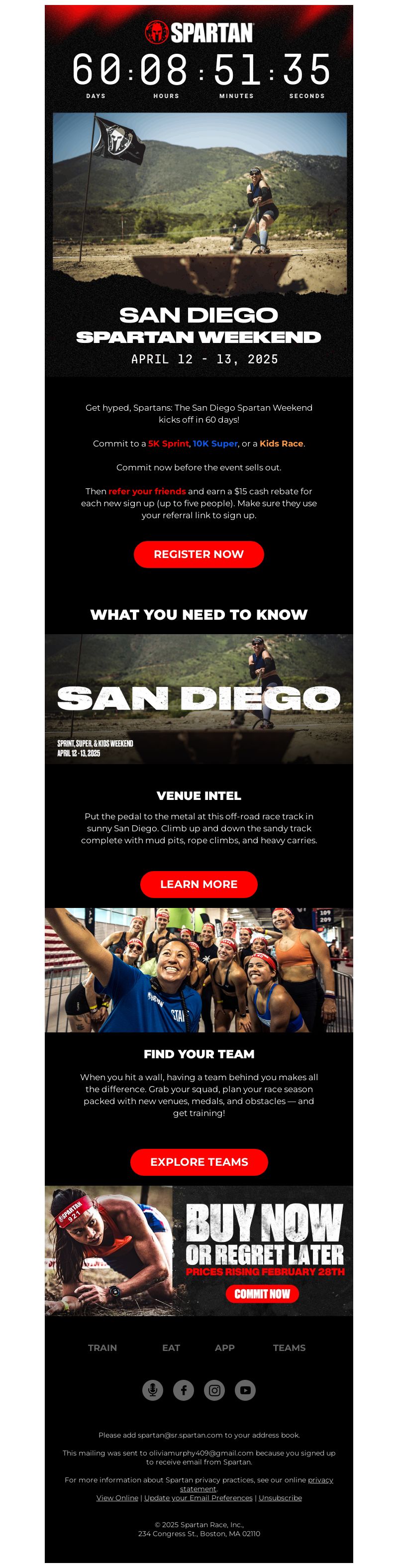Tap Commit Now on the price banner
The height and width of the screenshot is (1568, 398).
[x=262, y=1294]
